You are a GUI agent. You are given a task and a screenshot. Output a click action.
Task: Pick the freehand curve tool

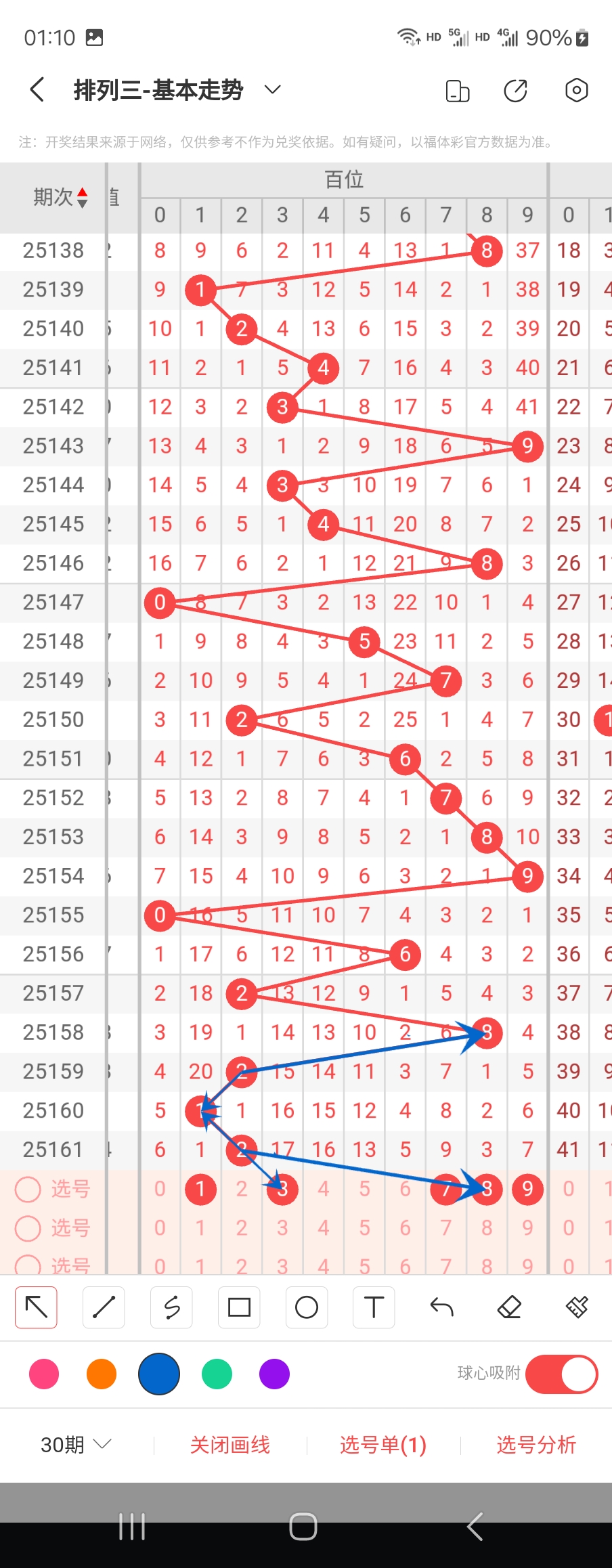pos(171,1307)
